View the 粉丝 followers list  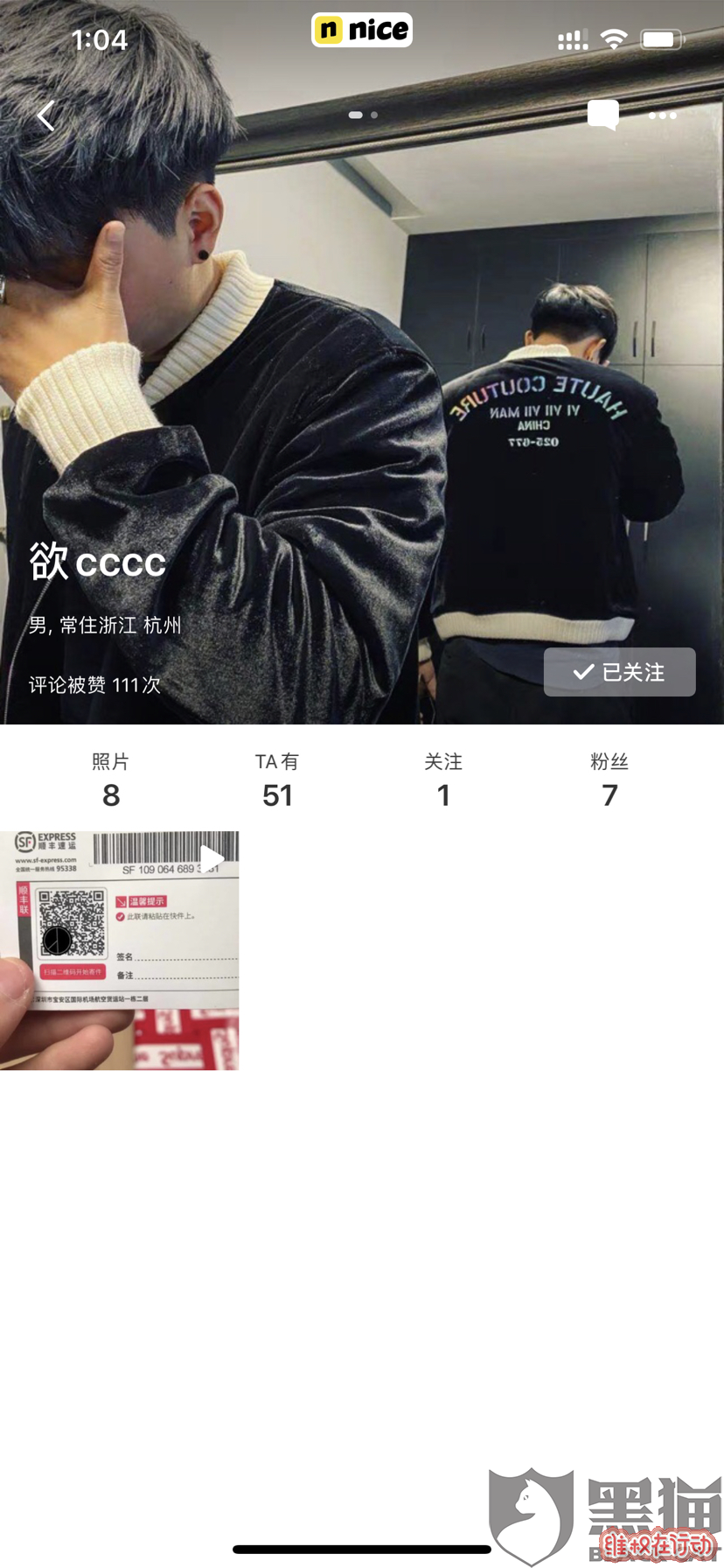pos(609,780)
